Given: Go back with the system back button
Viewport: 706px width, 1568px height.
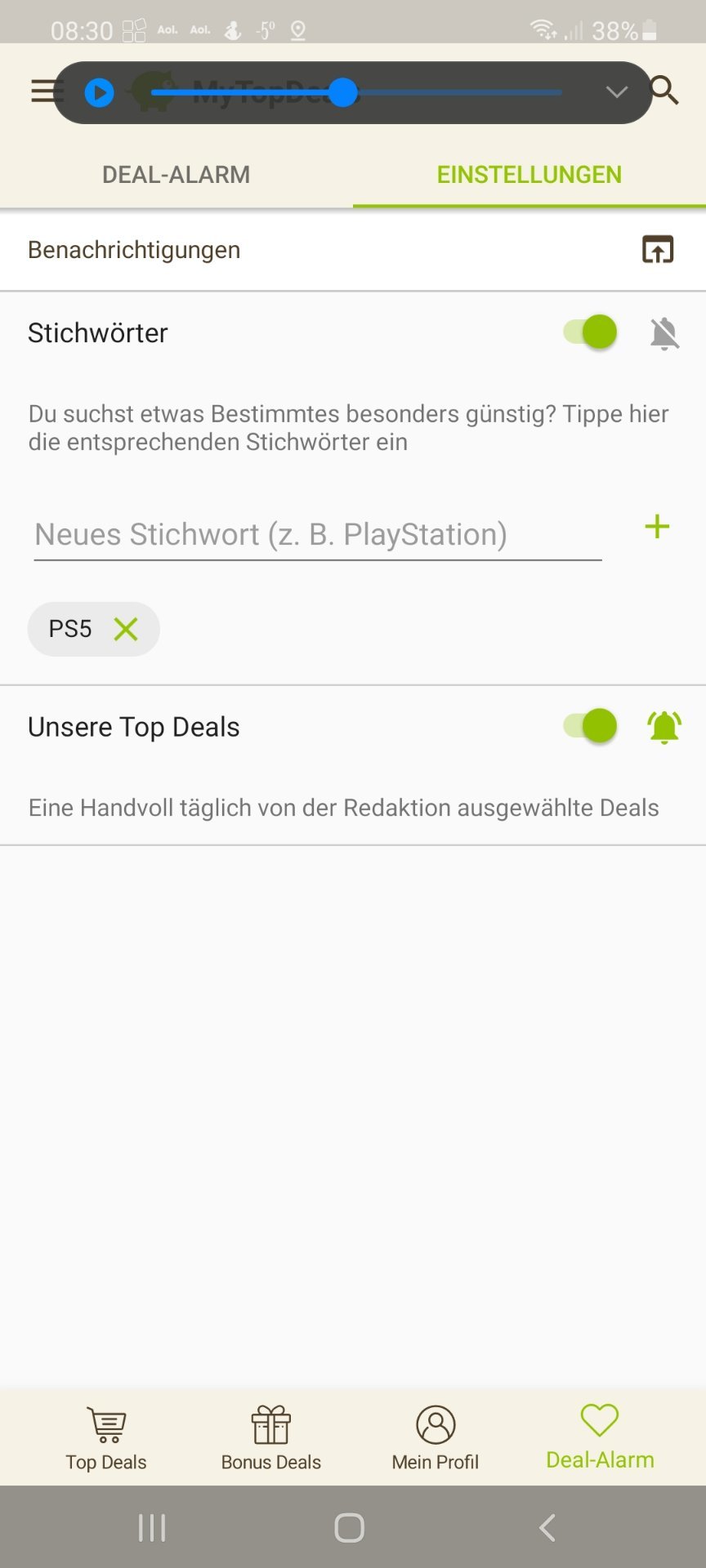Looking at the screenshot, I should coord(547,1527).
